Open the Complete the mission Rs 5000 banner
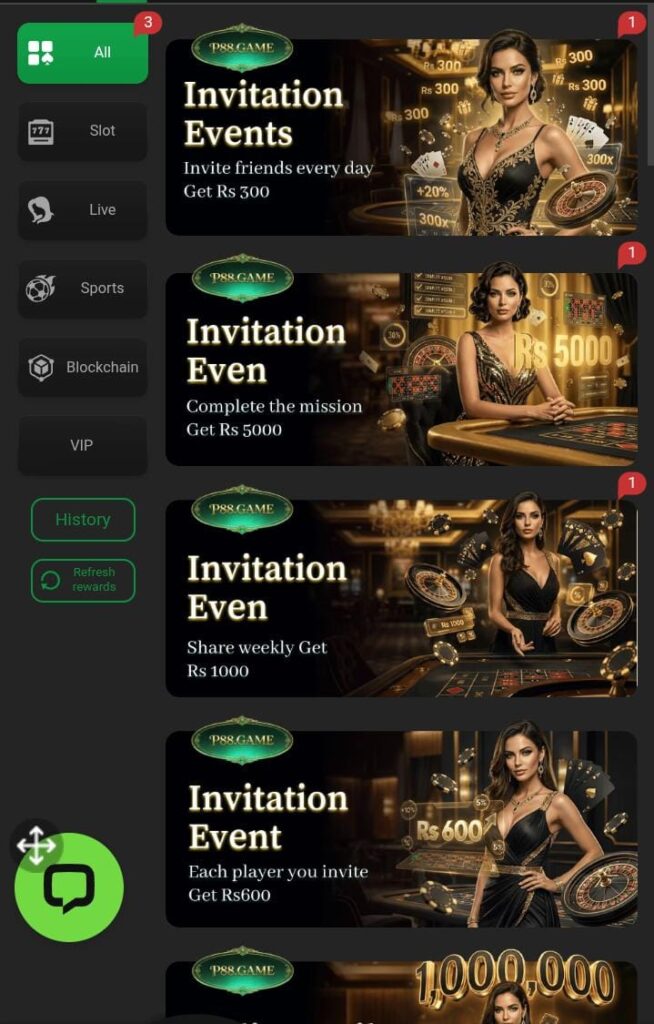Screen dimensions: 654x1024 [x=400, y=370]
